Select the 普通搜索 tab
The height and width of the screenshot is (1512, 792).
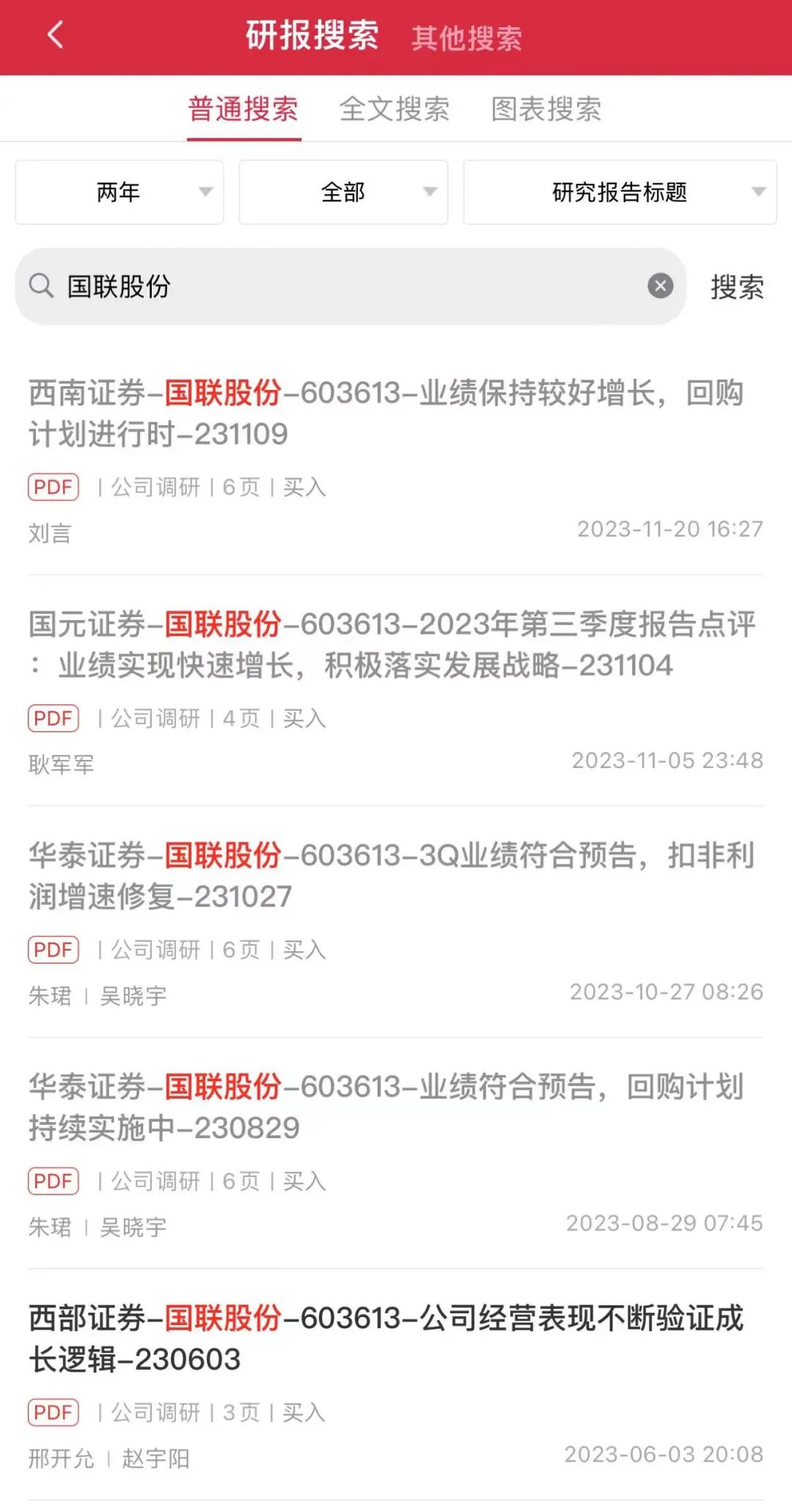(243, 109)
